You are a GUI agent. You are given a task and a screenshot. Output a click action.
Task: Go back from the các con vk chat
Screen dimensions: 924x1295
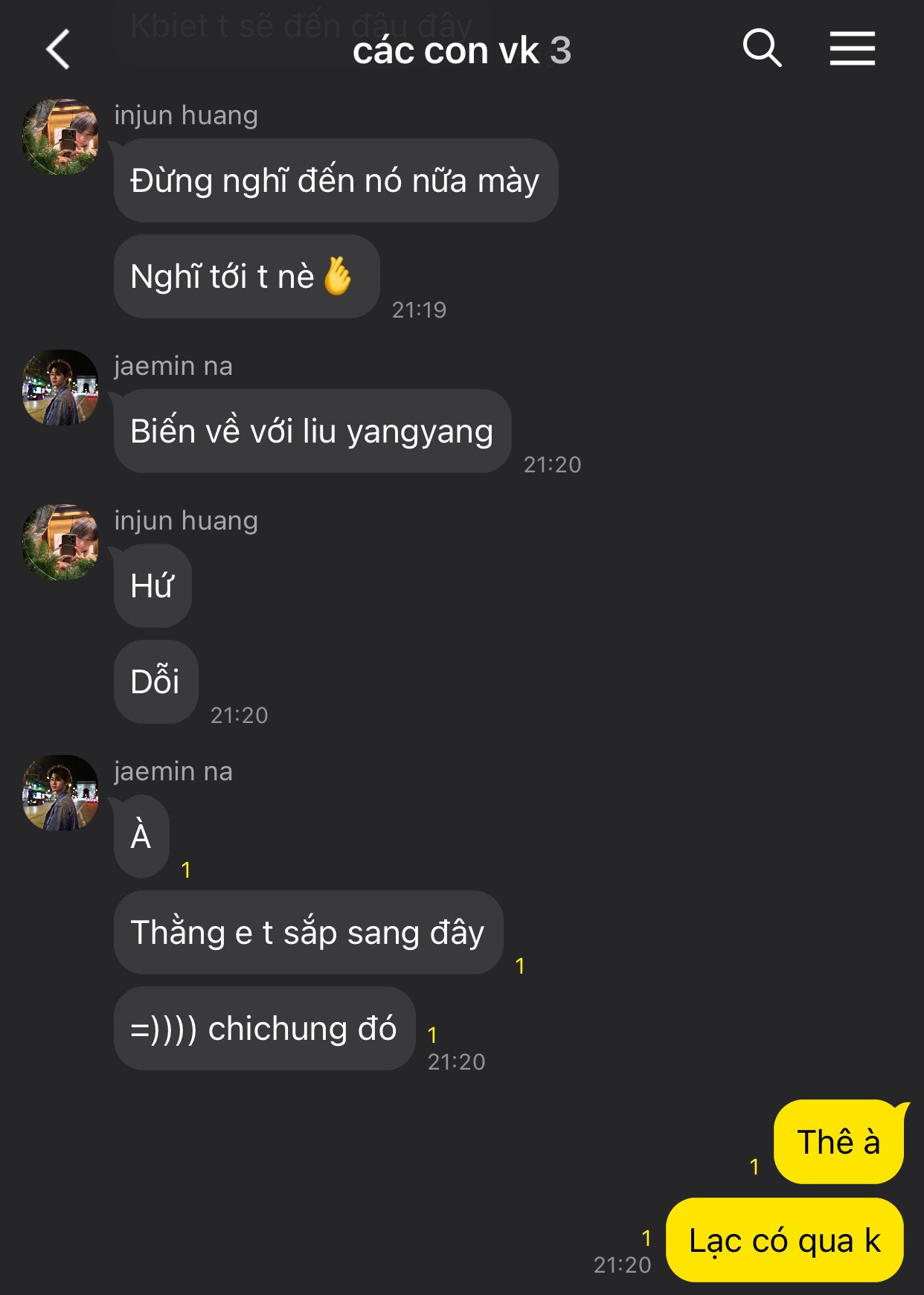pos(58,50)
